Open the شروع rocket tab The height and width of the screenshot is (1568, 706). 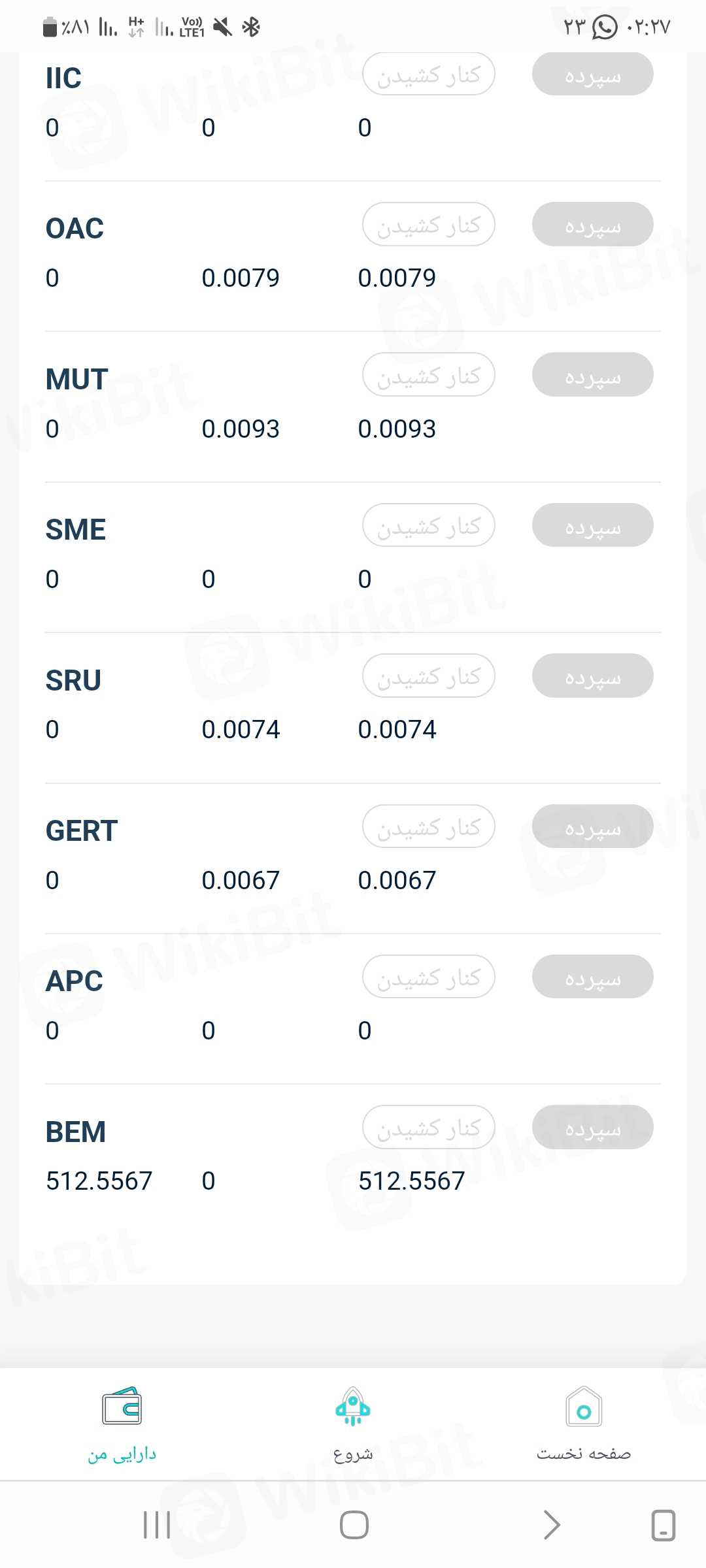point(353,1424)
